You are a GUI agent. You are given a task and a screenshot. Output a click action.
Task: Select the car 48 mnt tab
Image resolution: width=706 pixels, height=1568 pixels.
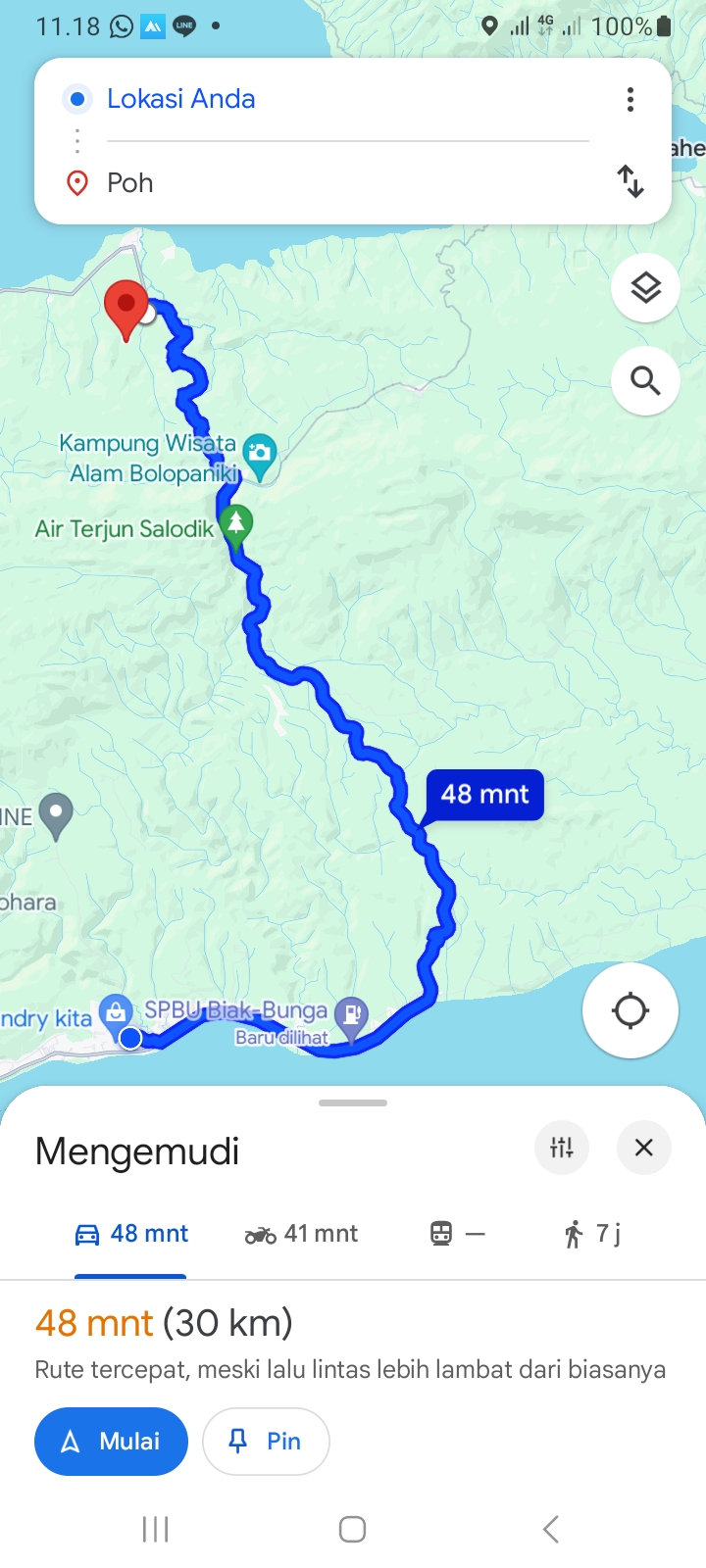131,1234
